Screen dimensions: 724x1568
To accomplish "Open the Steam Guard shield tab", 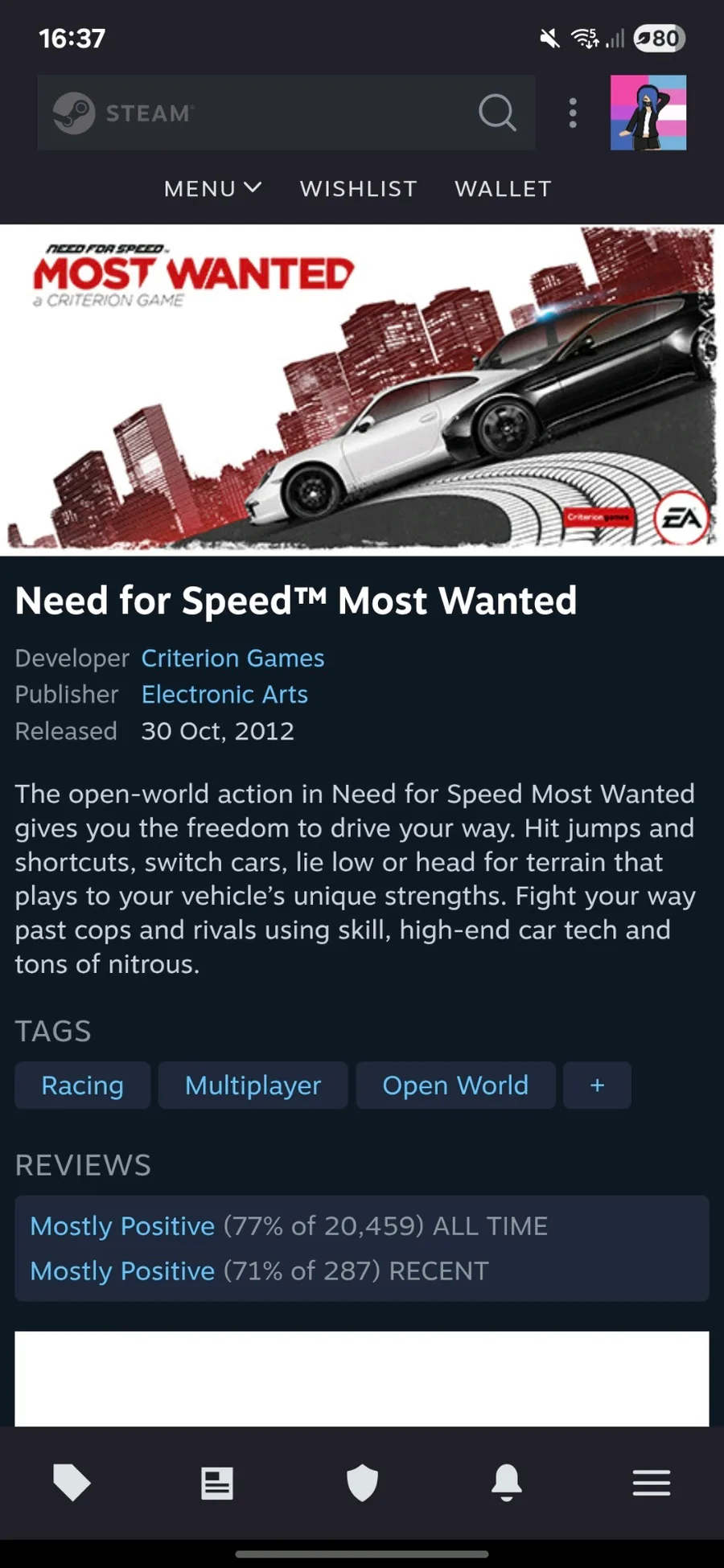I will coord(362,1482).
